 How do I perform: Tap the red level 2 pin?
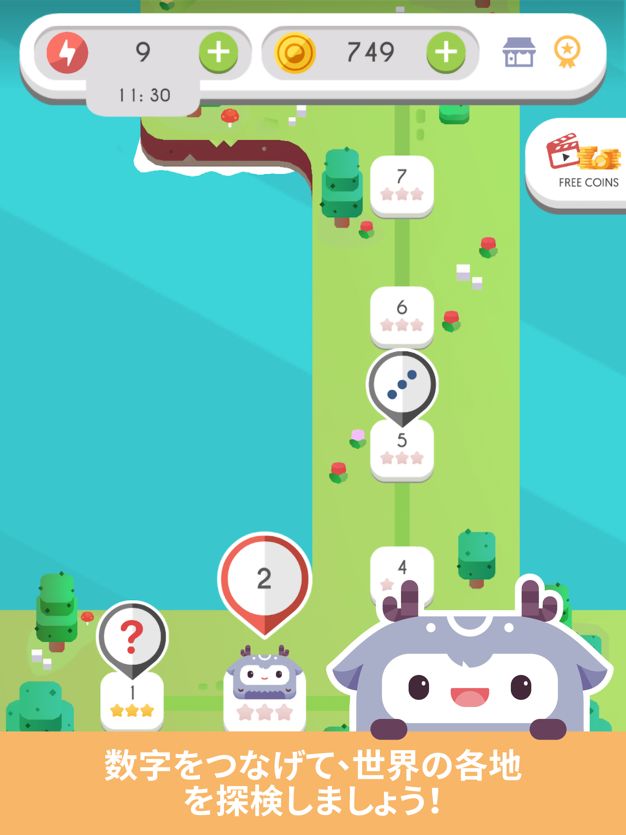pos(264,583)
